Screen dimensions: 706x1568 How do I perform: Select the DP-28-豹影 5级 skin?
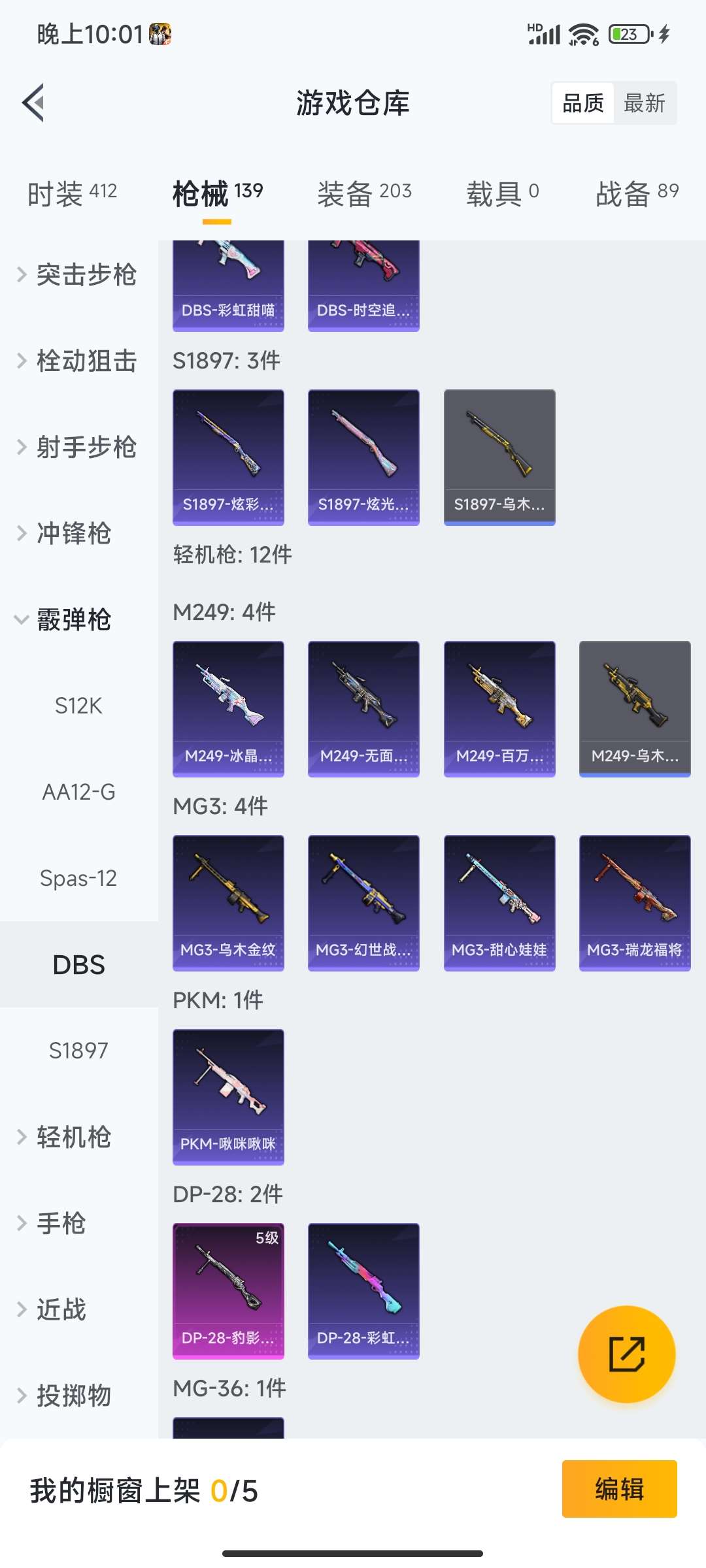228,1290
